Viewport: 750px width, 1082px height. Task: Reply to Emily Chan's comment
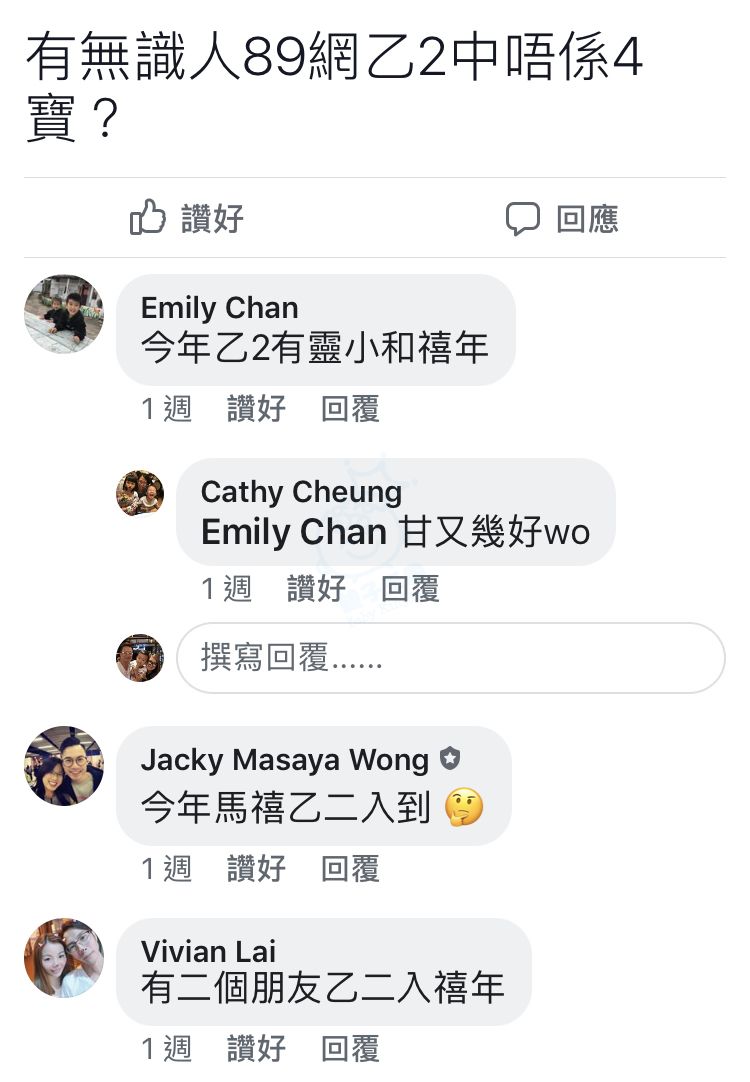click(x=350, y=409)
